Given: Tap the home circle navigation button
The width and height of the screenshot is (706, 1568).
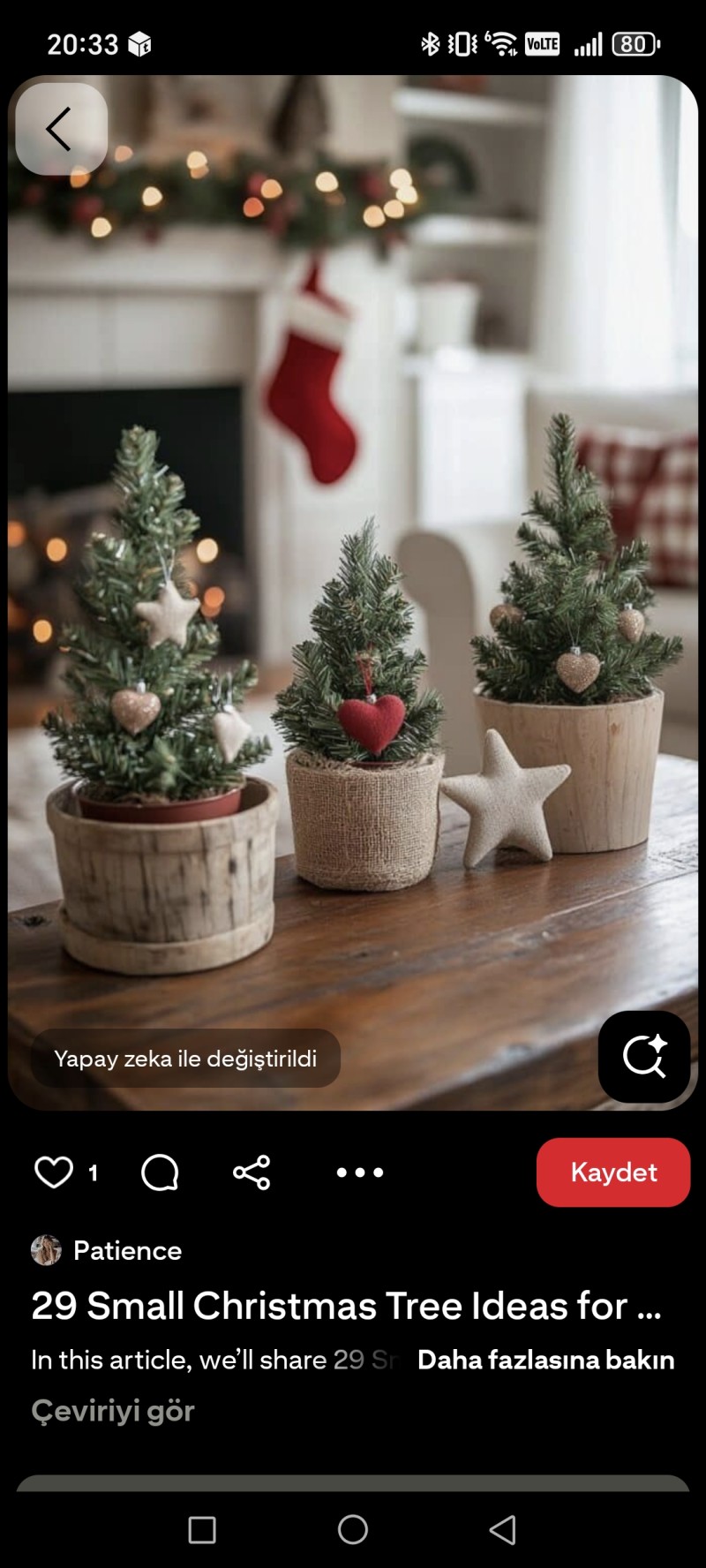Looking at the screenshot, I should click(353, 1530).
